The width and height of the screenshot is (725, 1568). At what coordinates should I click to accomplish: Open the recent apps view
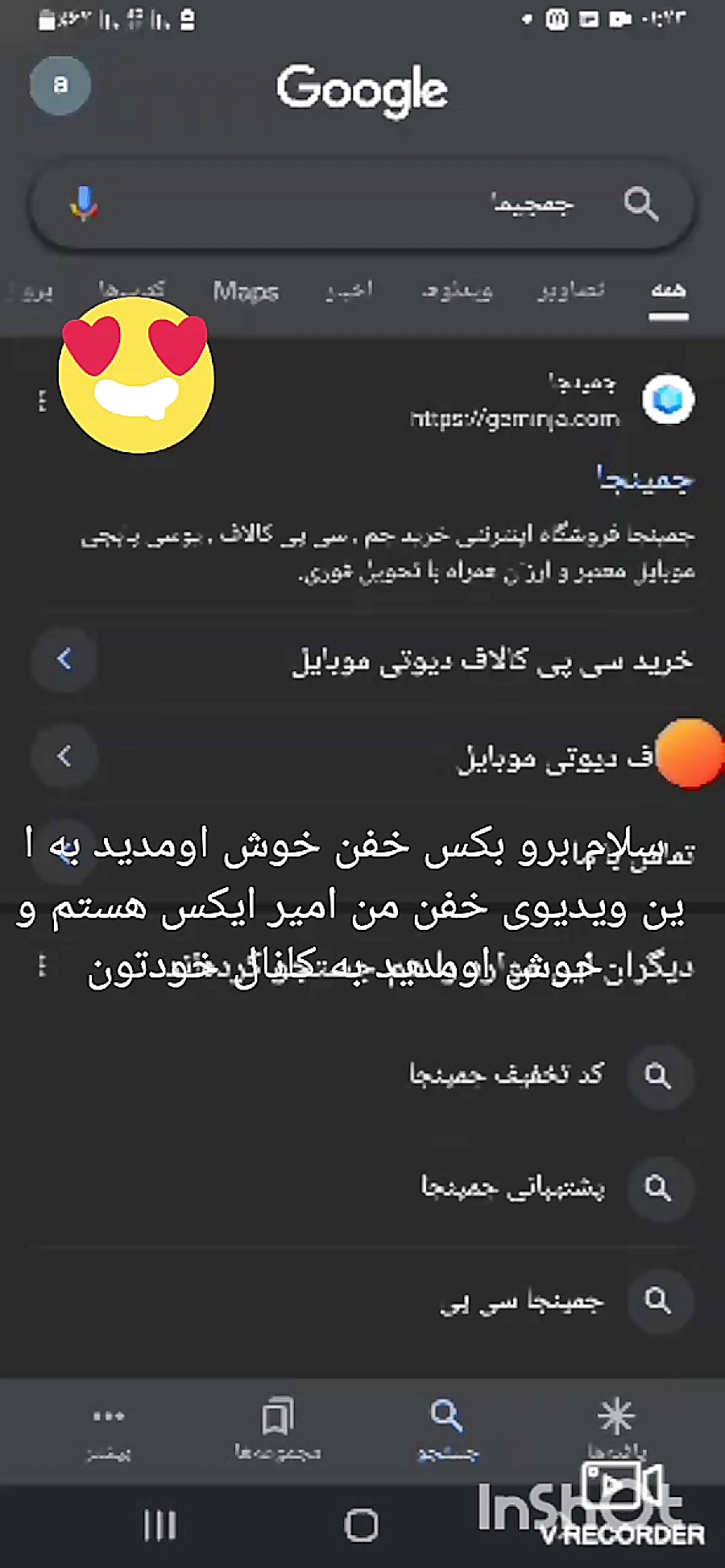pyautogui.click(x=159, y=1524)
